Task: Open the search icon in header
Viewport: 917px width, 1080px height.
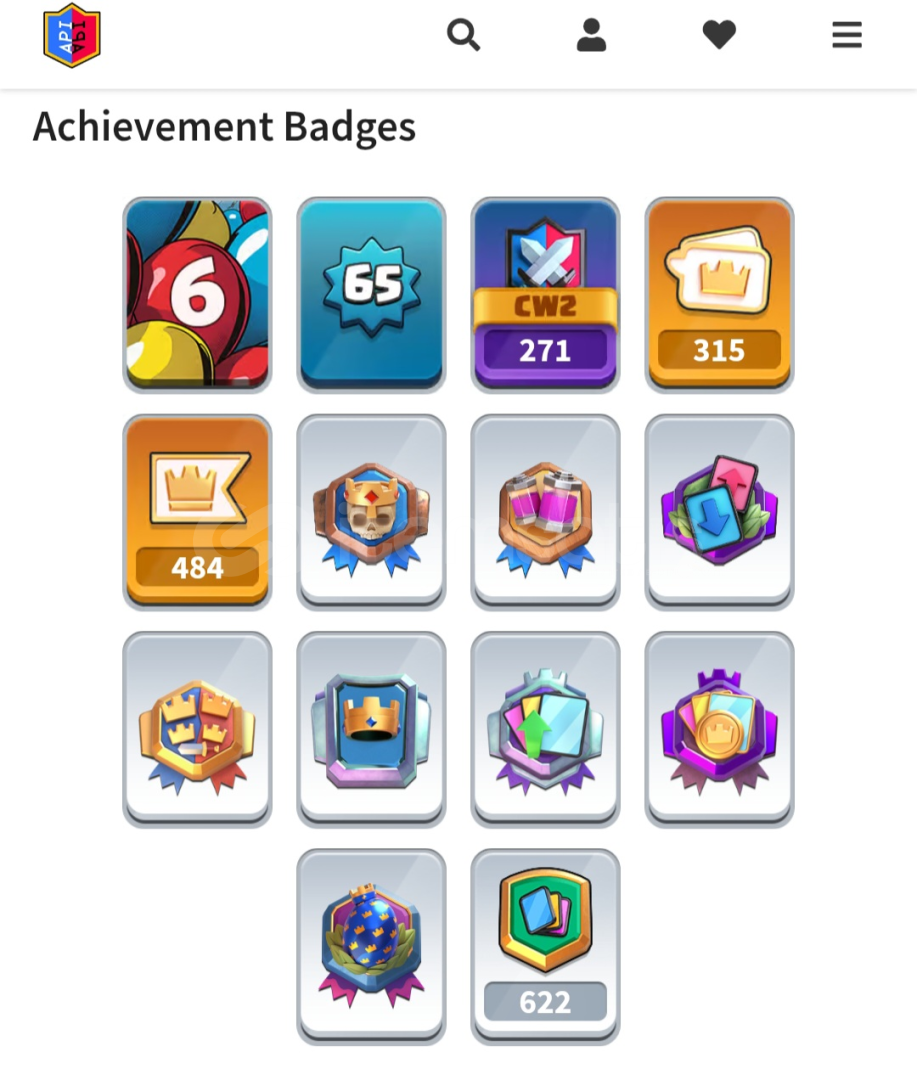Action: (463, 36)
